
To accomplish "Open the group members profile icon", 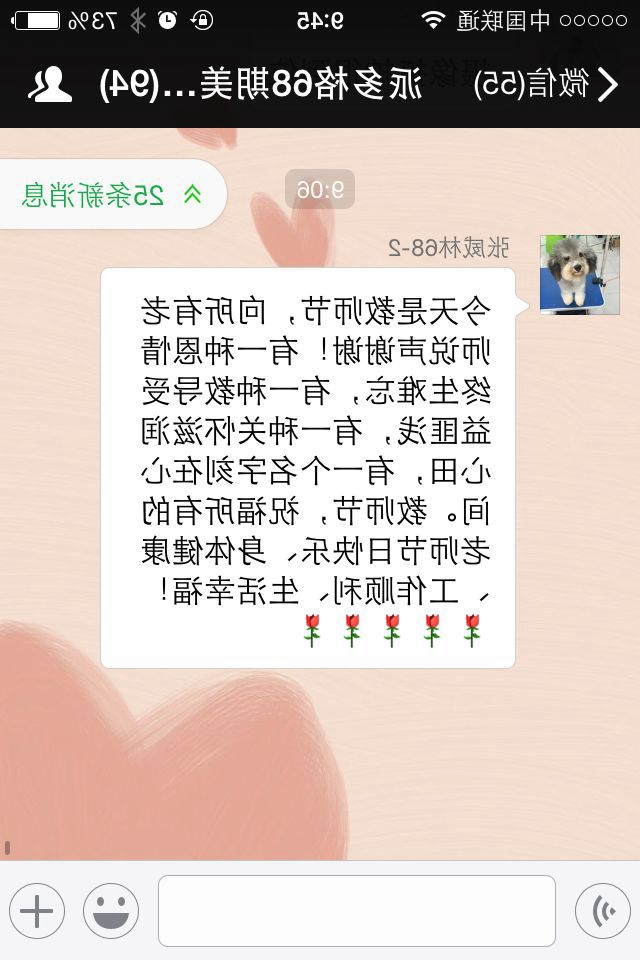I will click(x=50, y=85).
